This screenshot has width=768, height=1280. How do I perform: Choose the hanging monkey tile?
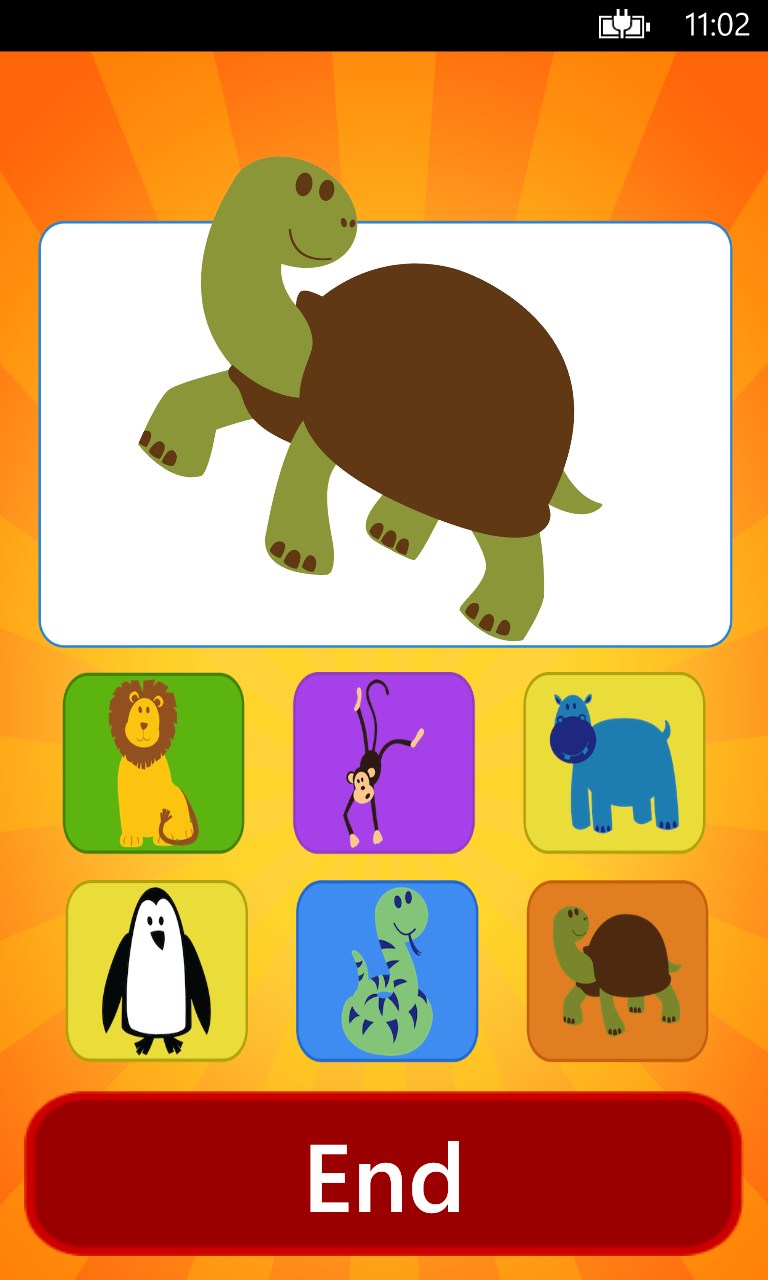point(383,763)
